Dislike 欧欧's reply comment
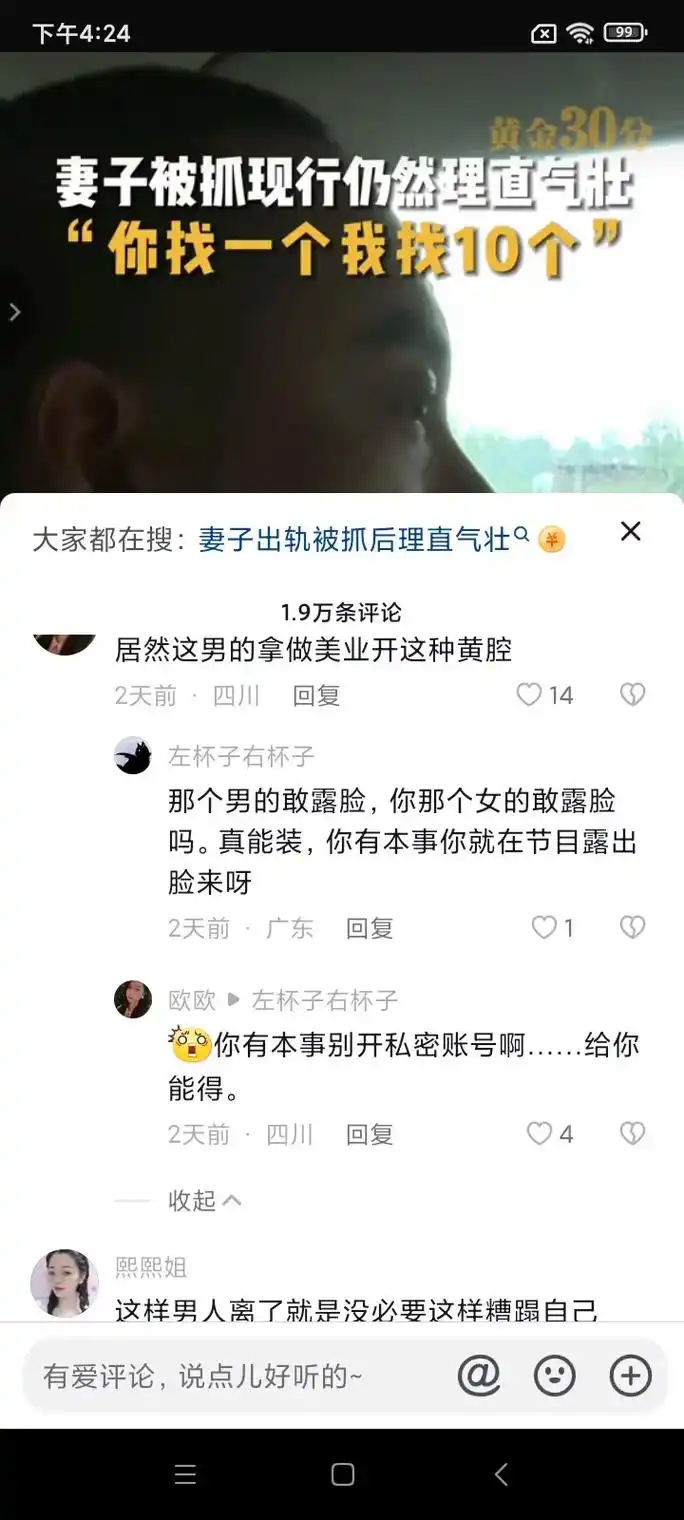 click(632, 1134)
